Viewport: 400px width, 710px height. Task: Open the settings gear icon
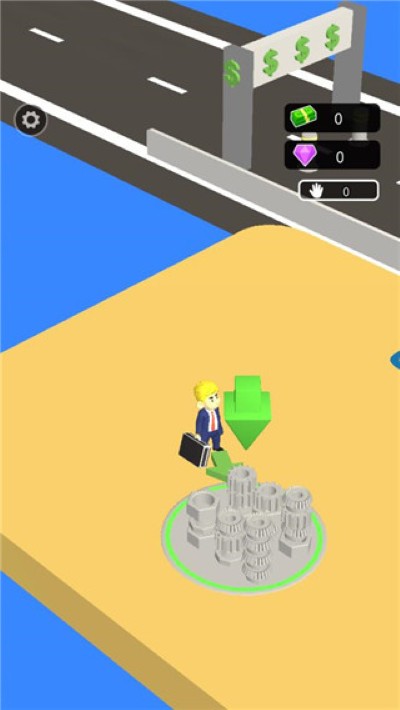point(31,120)
